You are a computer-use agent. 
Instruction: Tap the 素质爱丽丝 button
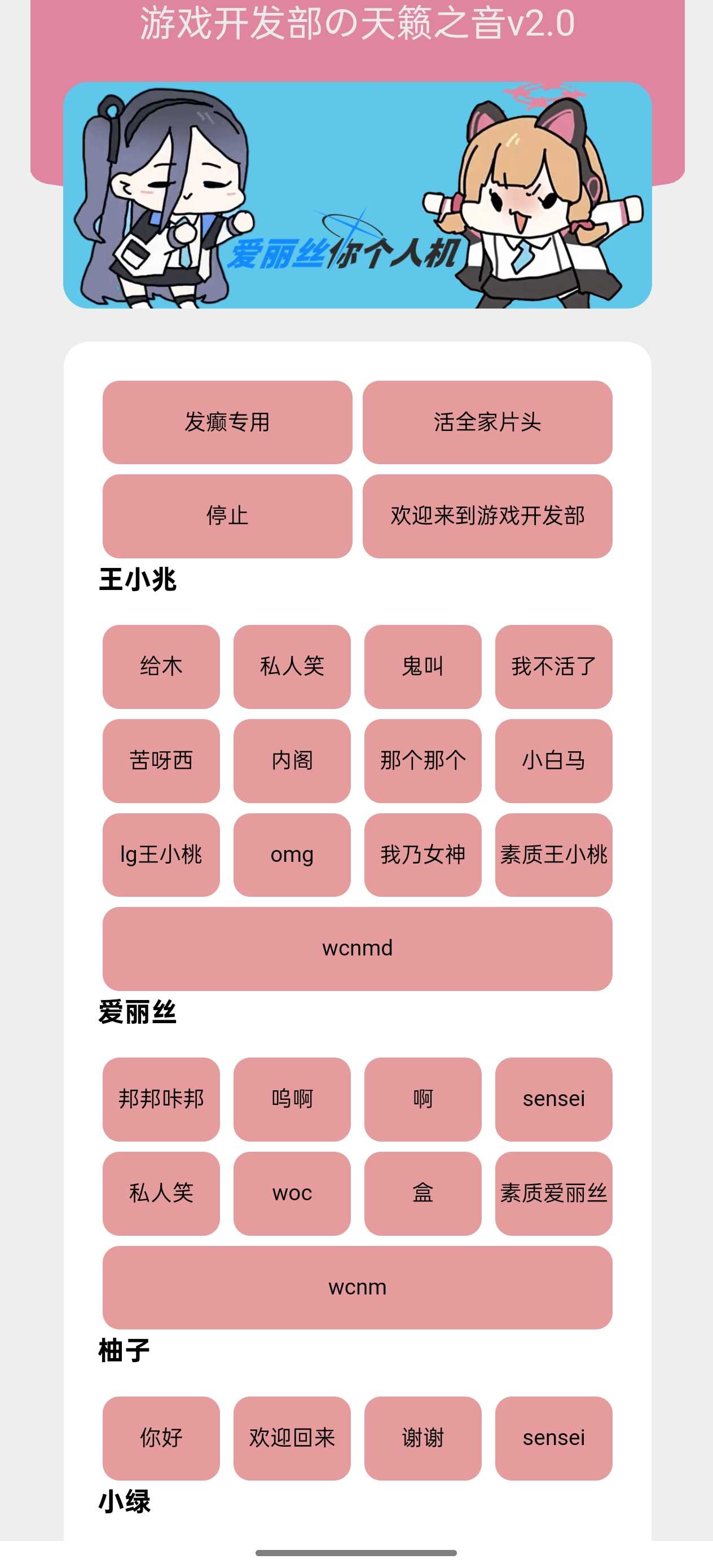[553, 1193]
